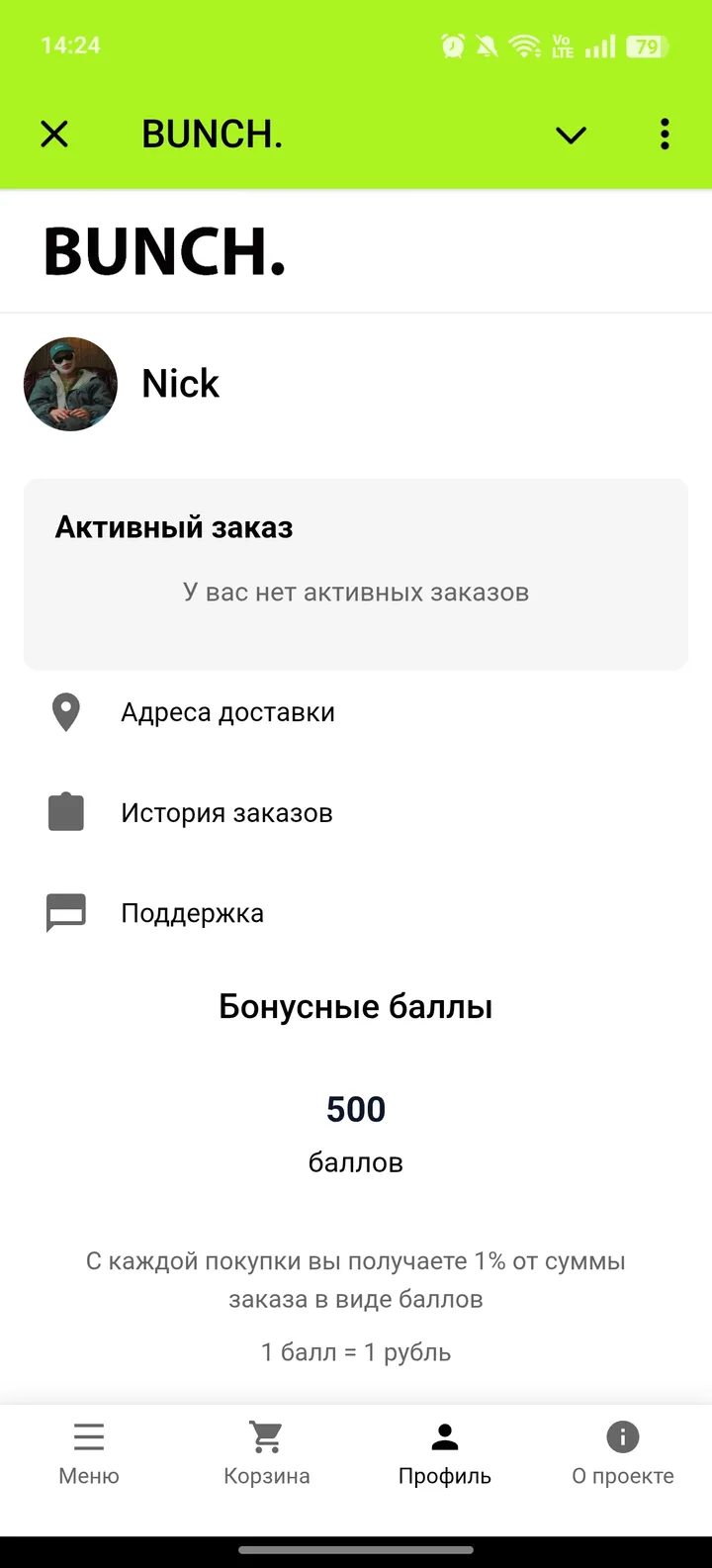Select the order history briefcase icon

[x=65, y=811]
